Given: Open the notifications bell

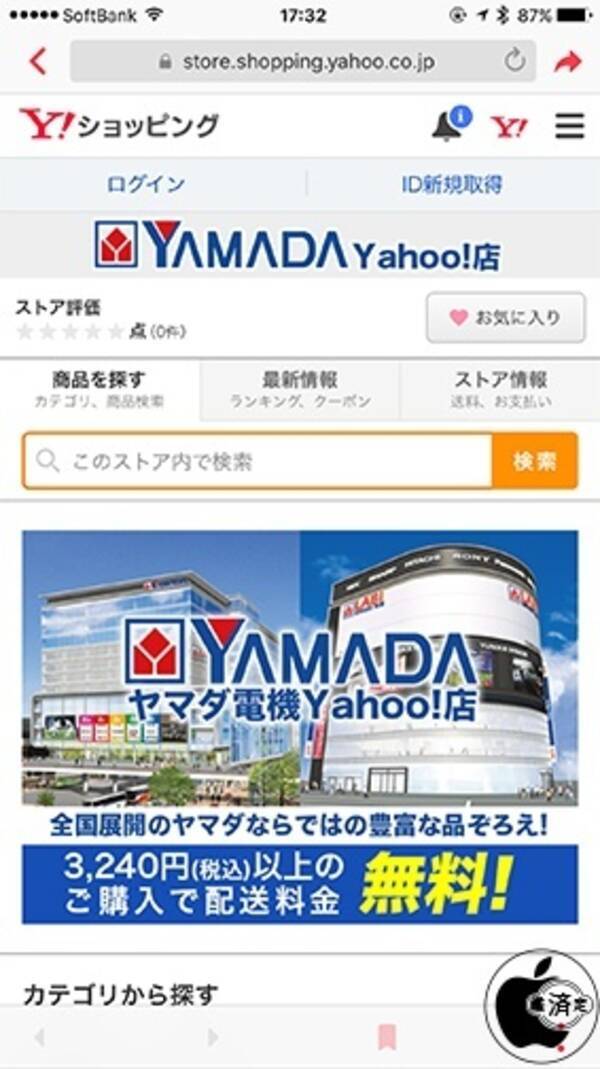Looking at the screenshot, I should (447, 126).
